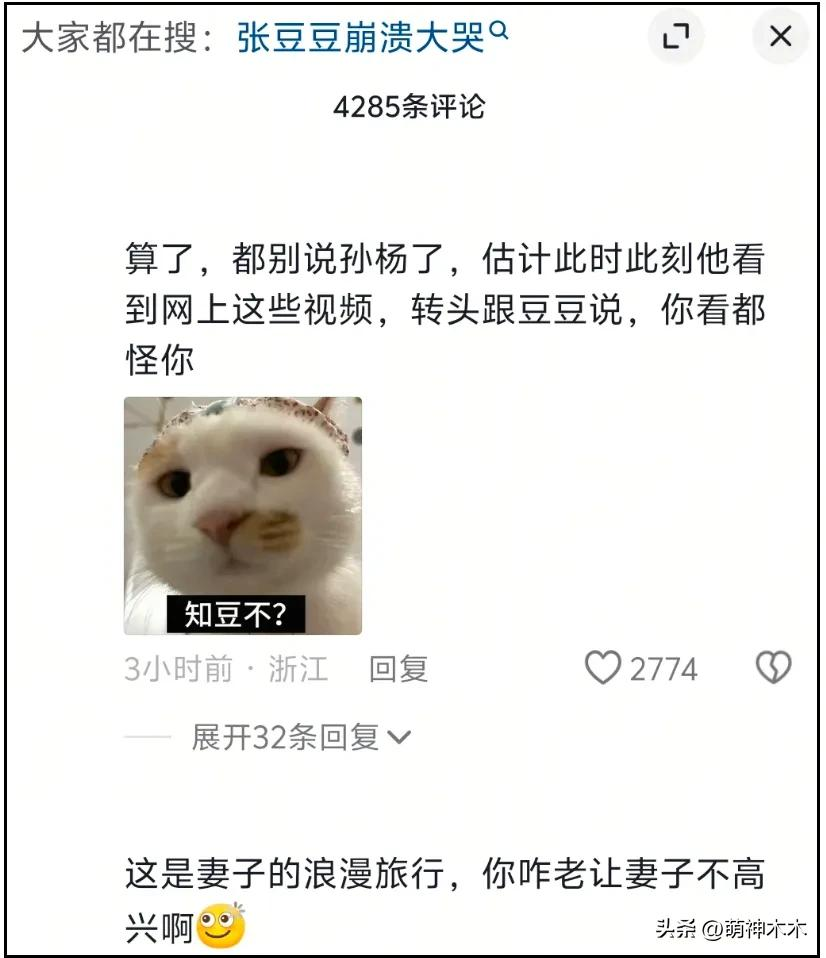Dislike the comment with broken heart icon
This screenshot has height=958, width=826.
pos(773,668)
